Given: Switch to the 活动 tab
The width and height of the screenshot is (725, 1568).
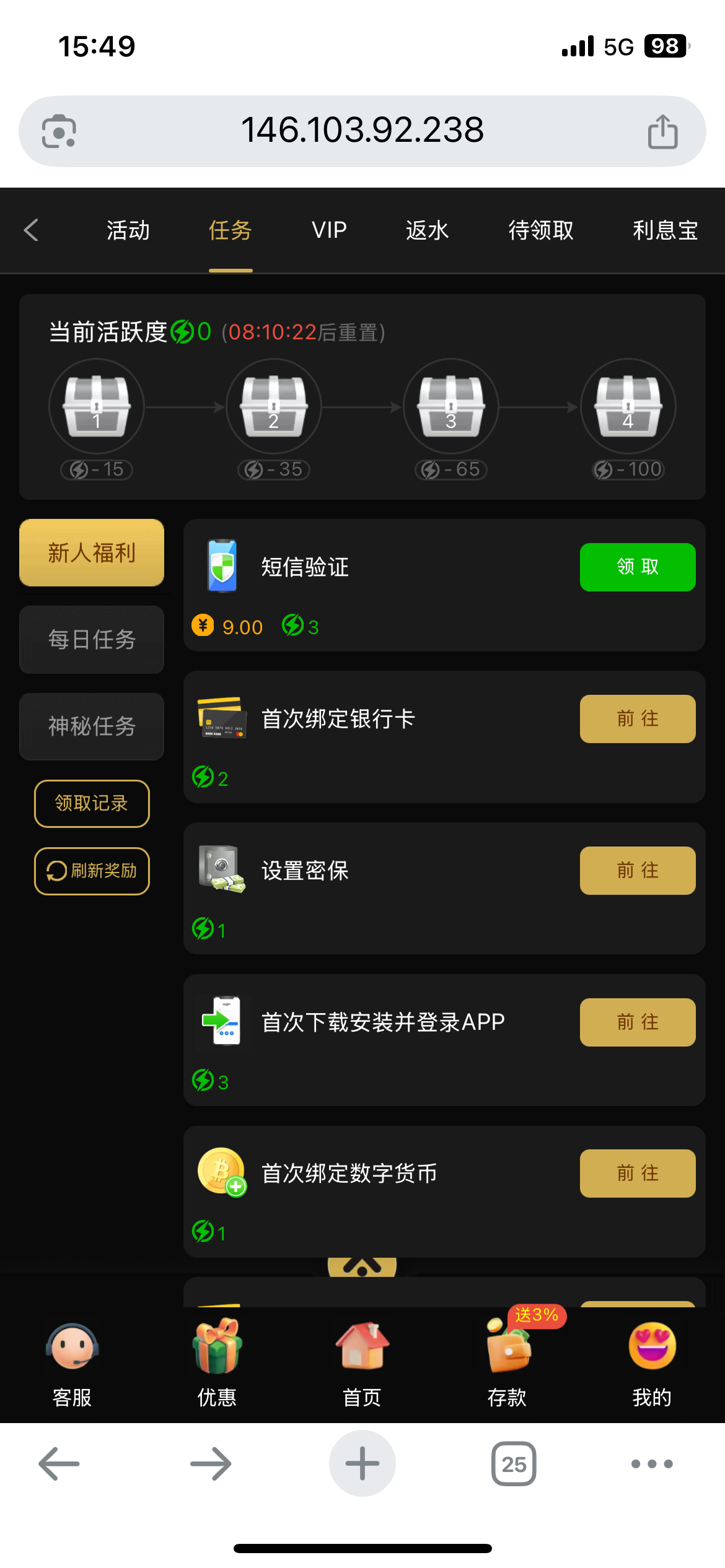Looking at the screenshot, I should (x=128, y=230).
